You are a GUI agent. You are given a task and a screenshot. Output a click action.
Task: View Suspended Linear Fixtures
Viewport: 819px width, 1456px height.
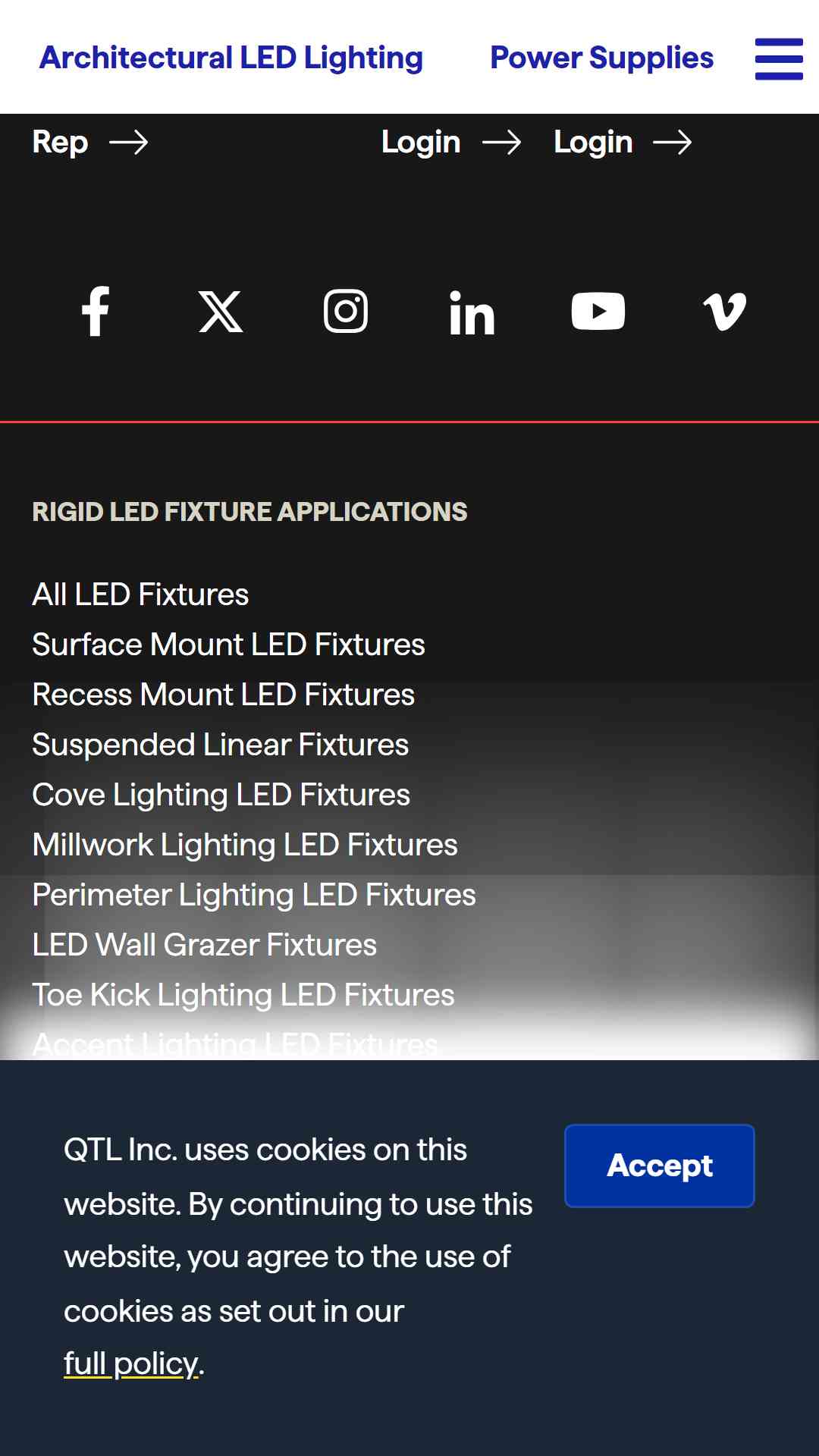[x=220, y=745]
